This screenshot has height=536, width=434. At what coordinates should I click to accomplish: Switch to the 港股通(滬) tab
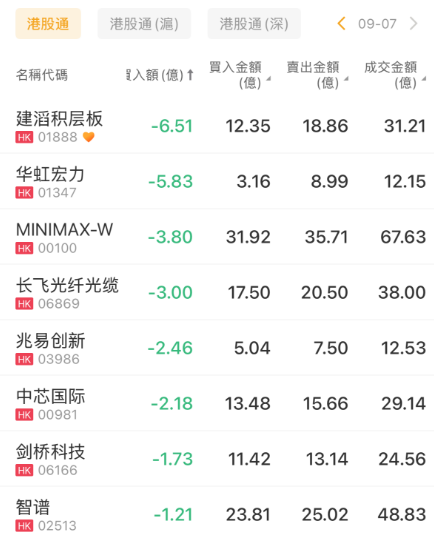tap(144, 24)
